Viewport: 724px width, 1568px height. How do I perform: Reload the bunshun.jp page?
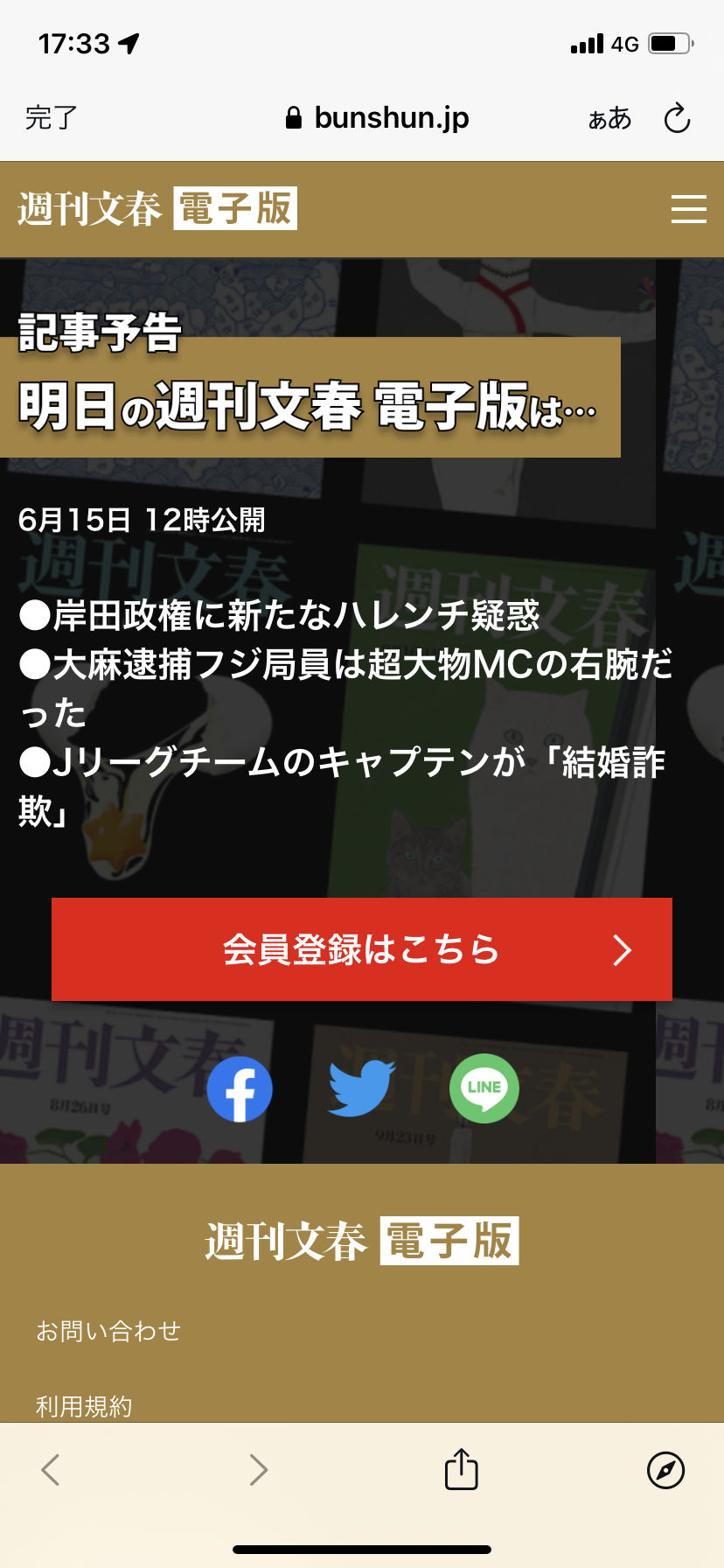point(677,118)
